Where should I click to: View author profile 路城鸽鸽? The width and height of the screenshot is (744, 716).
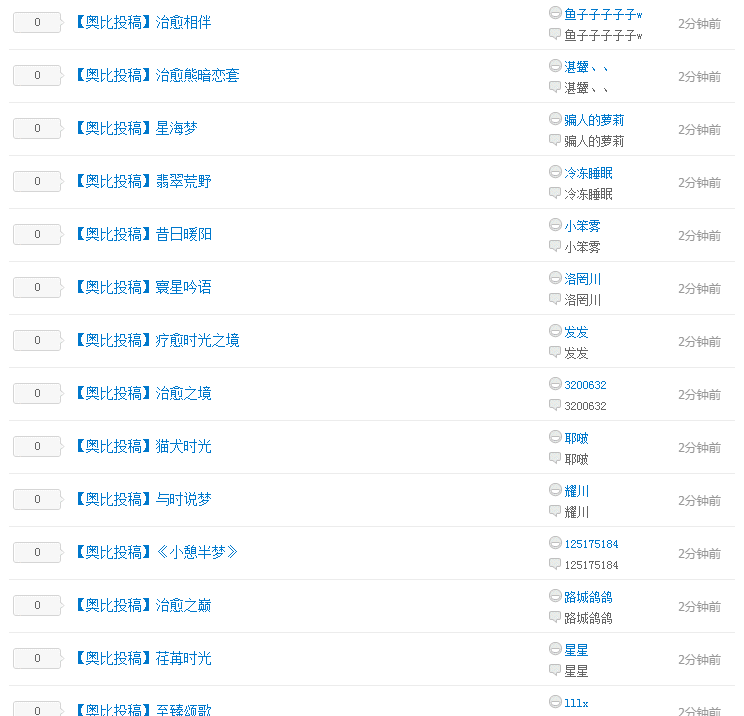pos(588,597)
